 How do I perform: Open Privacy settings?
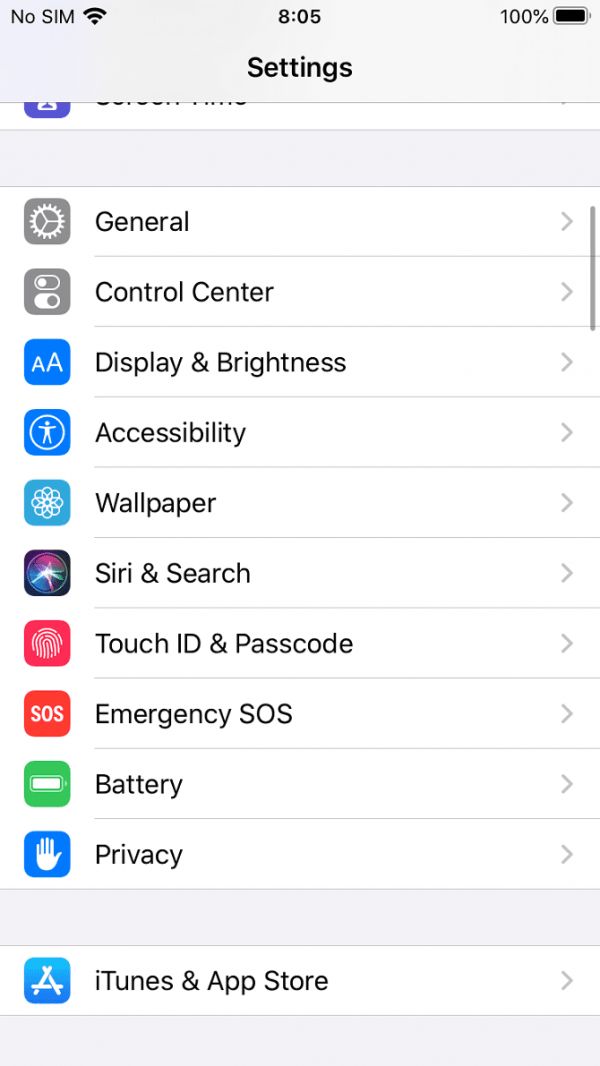[300, 854]
